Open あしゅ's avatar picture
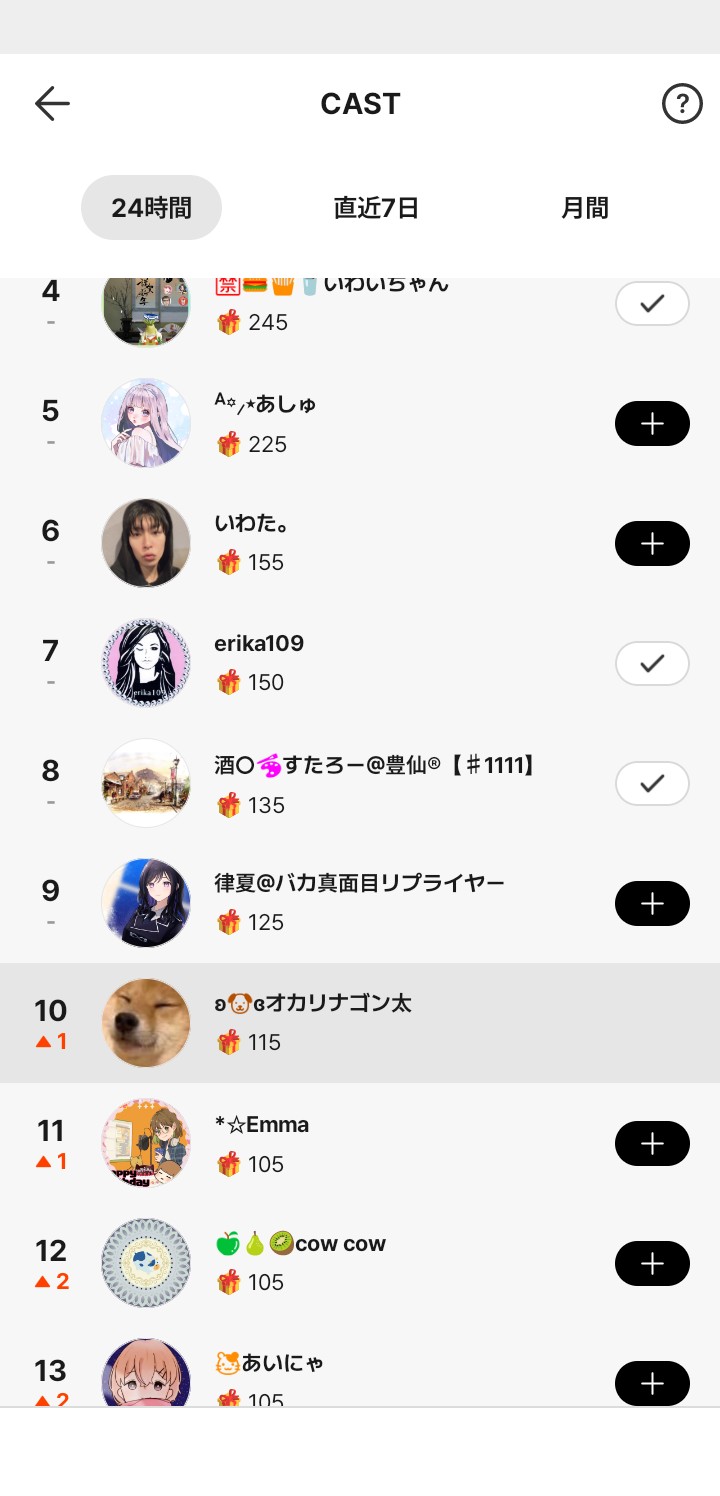This screenshot has width=720, height=1496. tap(146, 423)
